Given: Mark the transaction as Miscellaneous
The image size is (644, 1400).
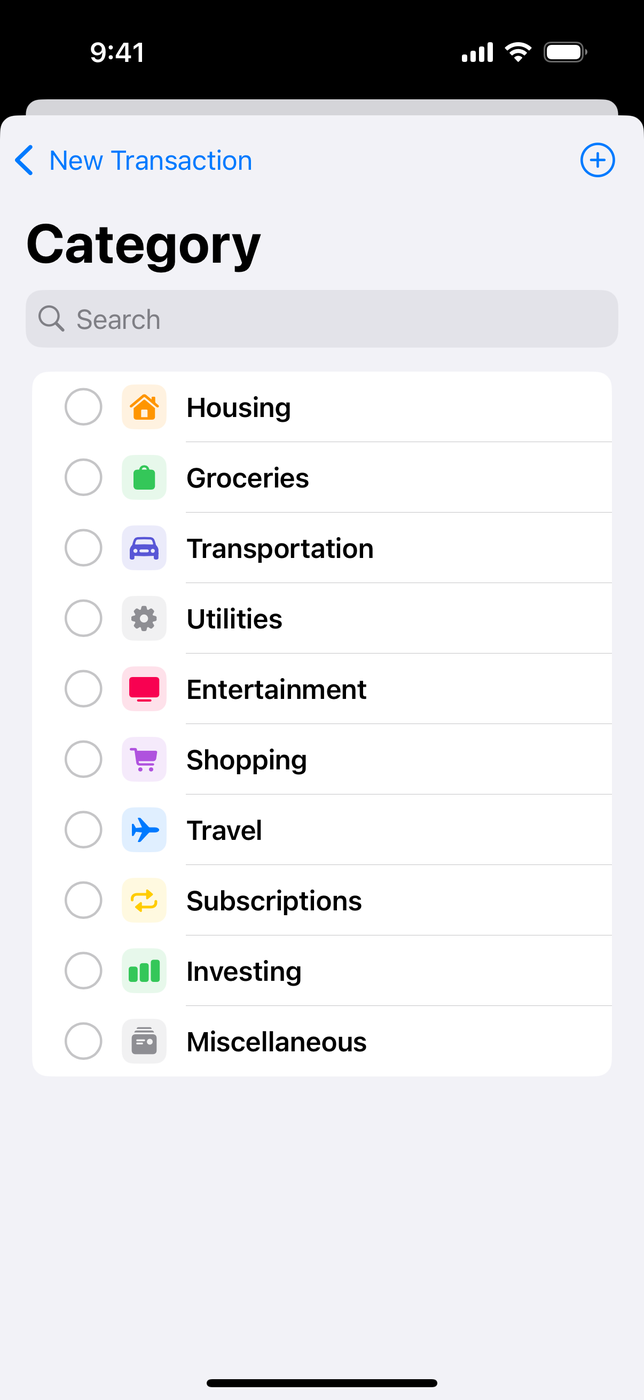Looking at the screenshot, I should [x=322, y=1042].
